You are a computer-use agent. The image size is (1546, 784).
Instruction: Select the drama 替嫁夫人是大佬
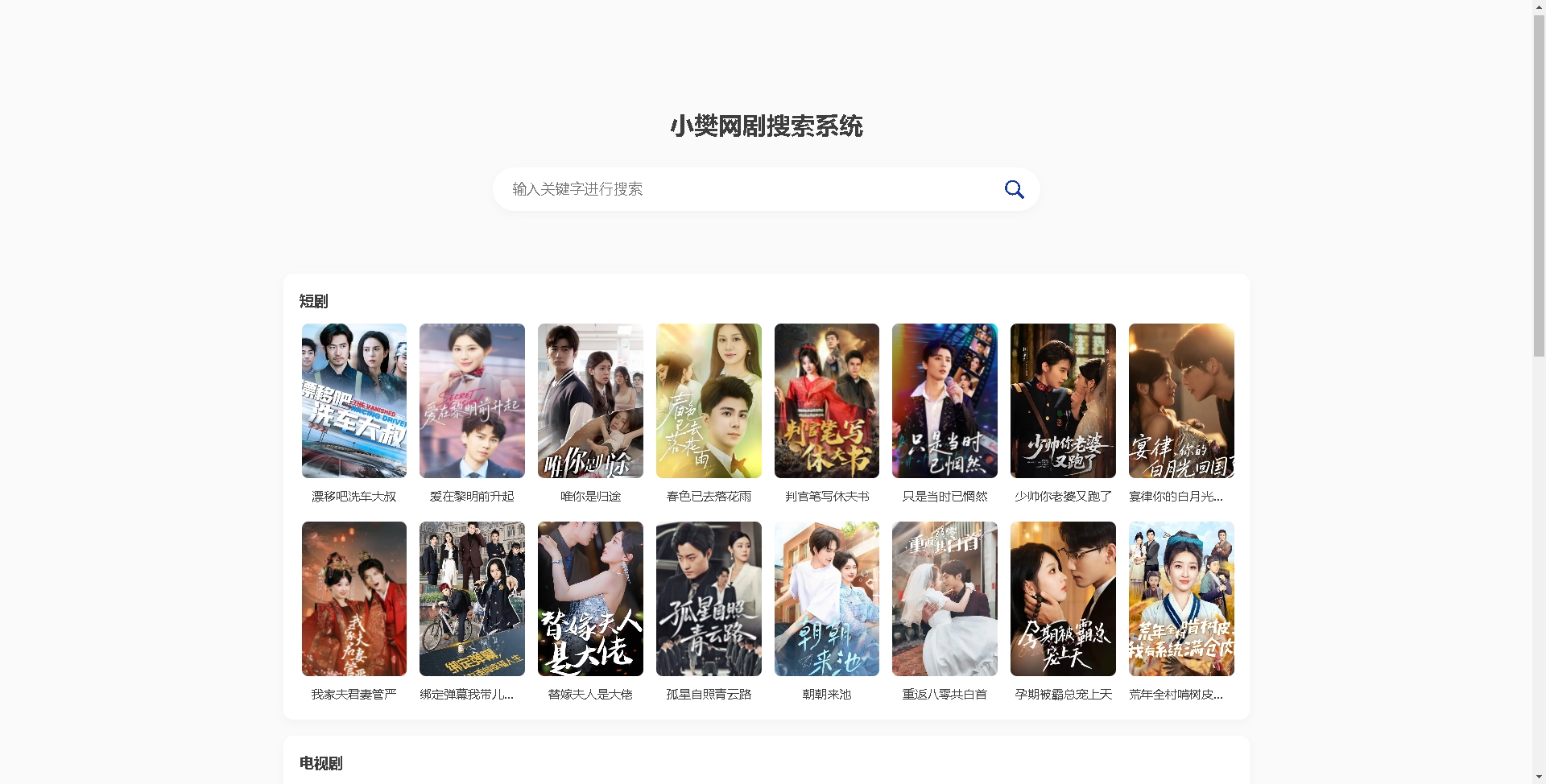click(590, 599)
